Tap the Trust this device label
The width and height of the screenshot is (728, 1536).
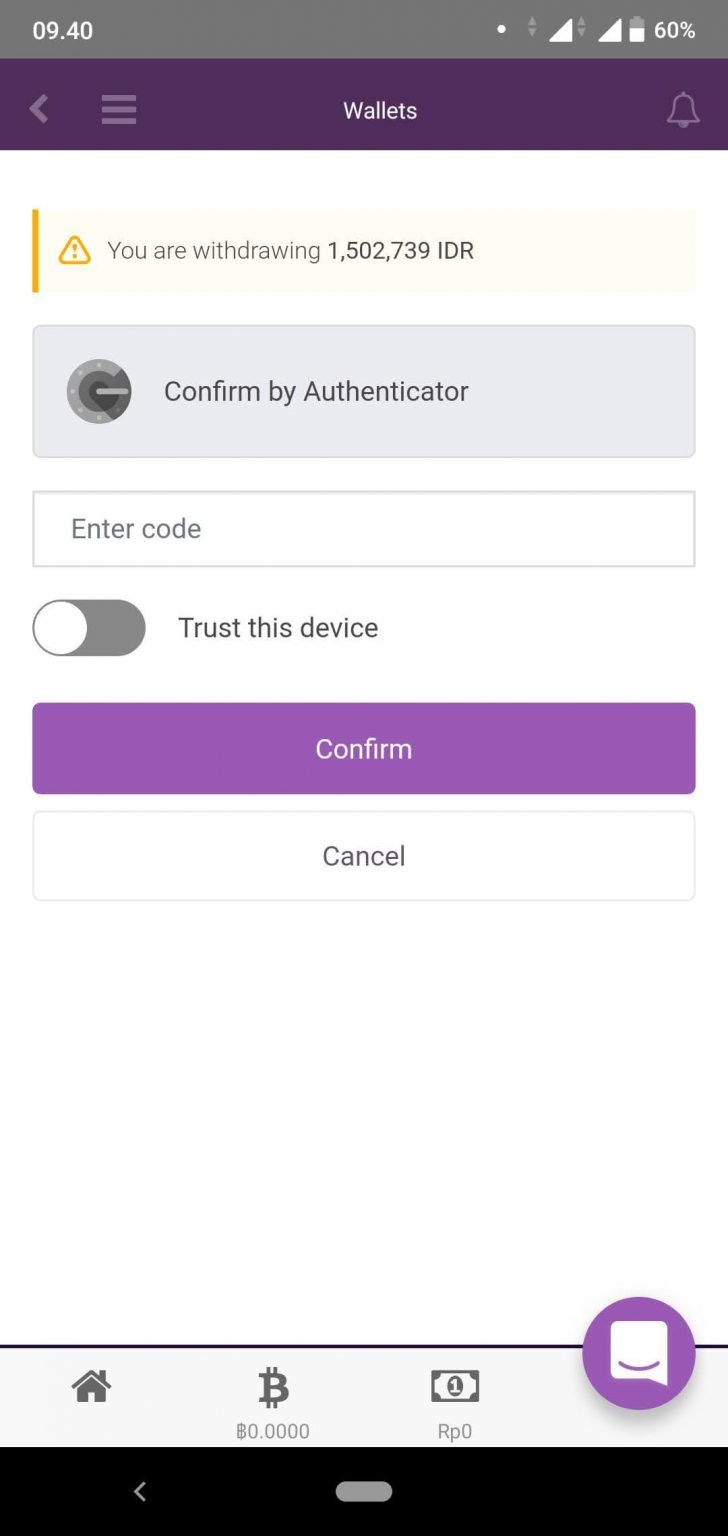(x=277, y=628)
